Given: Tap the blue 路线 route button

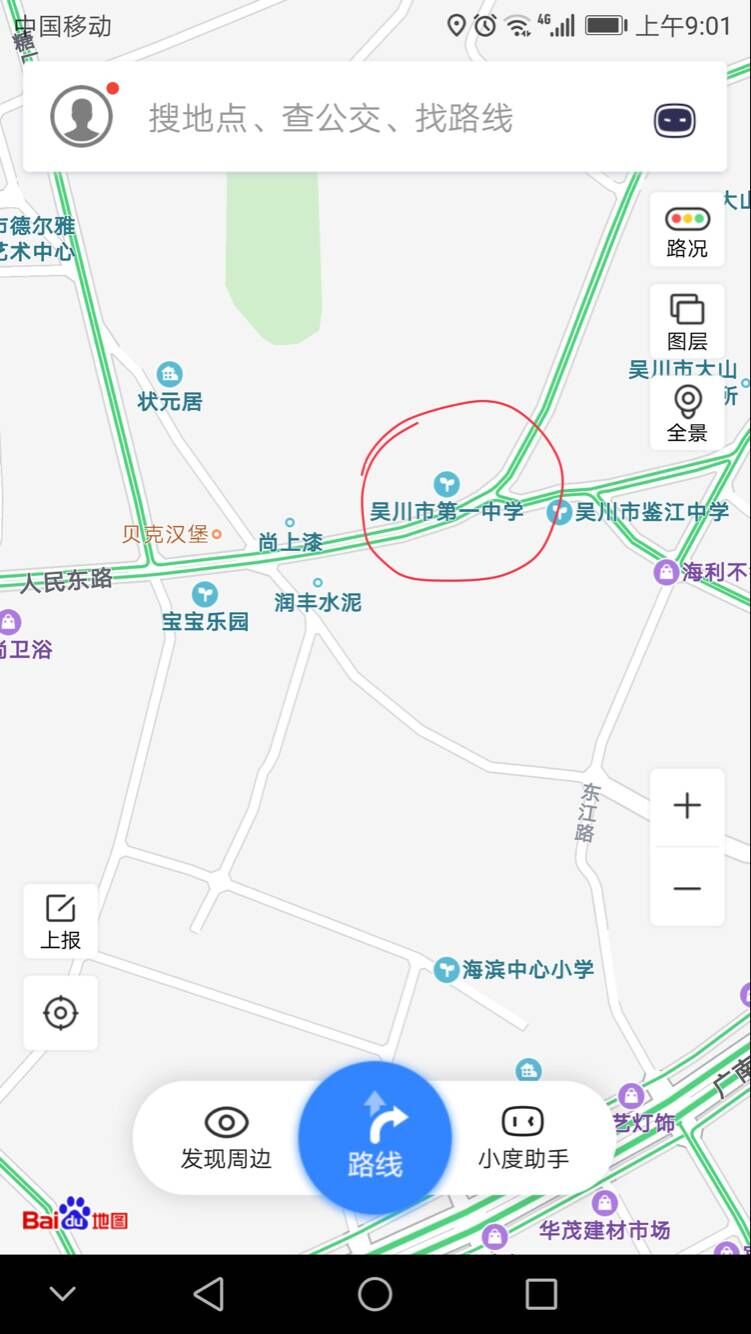Looking at the screenshot, I should click(375, 1138).
